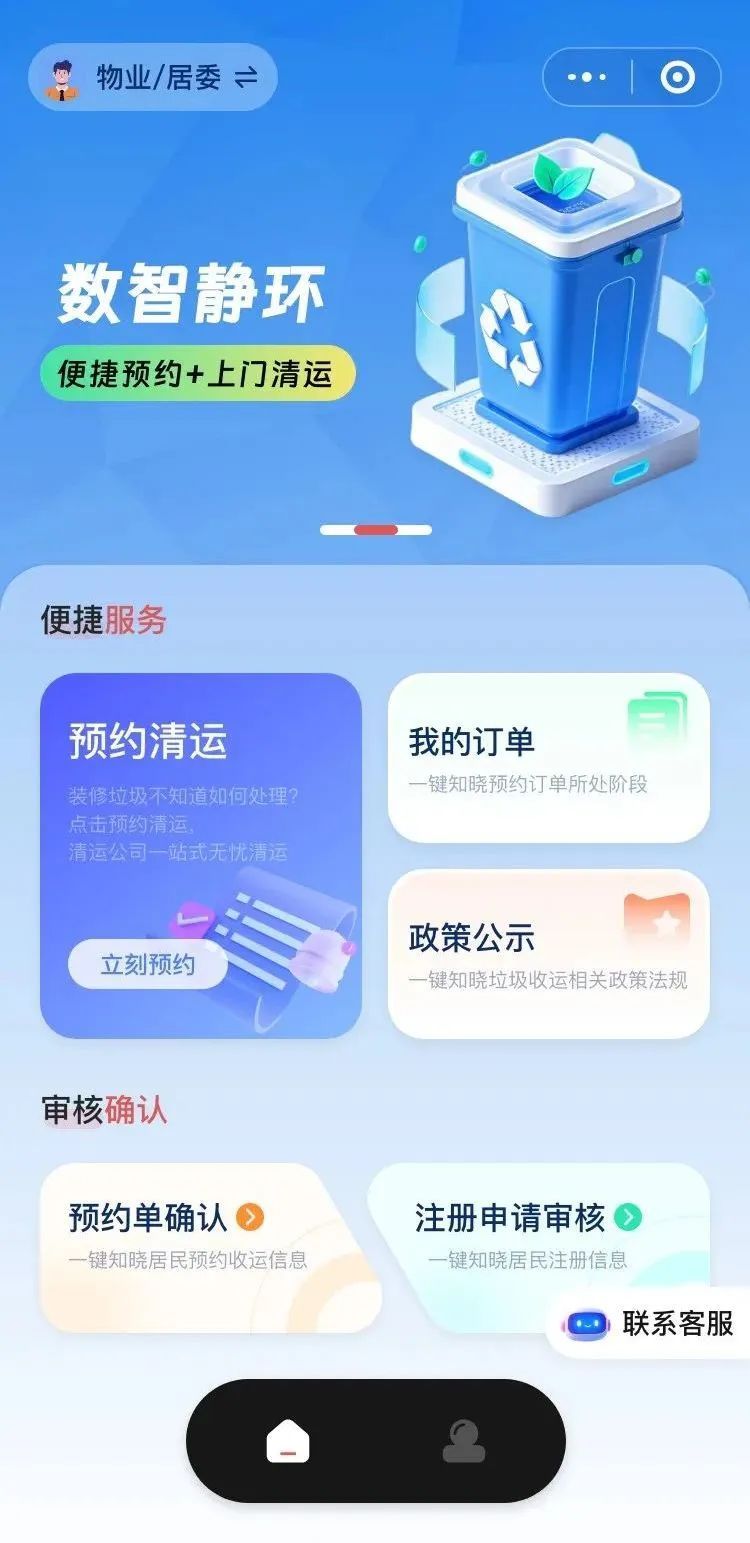Tap the banner page indicator
Screen dimensions: 750x1543
point(376,530)
